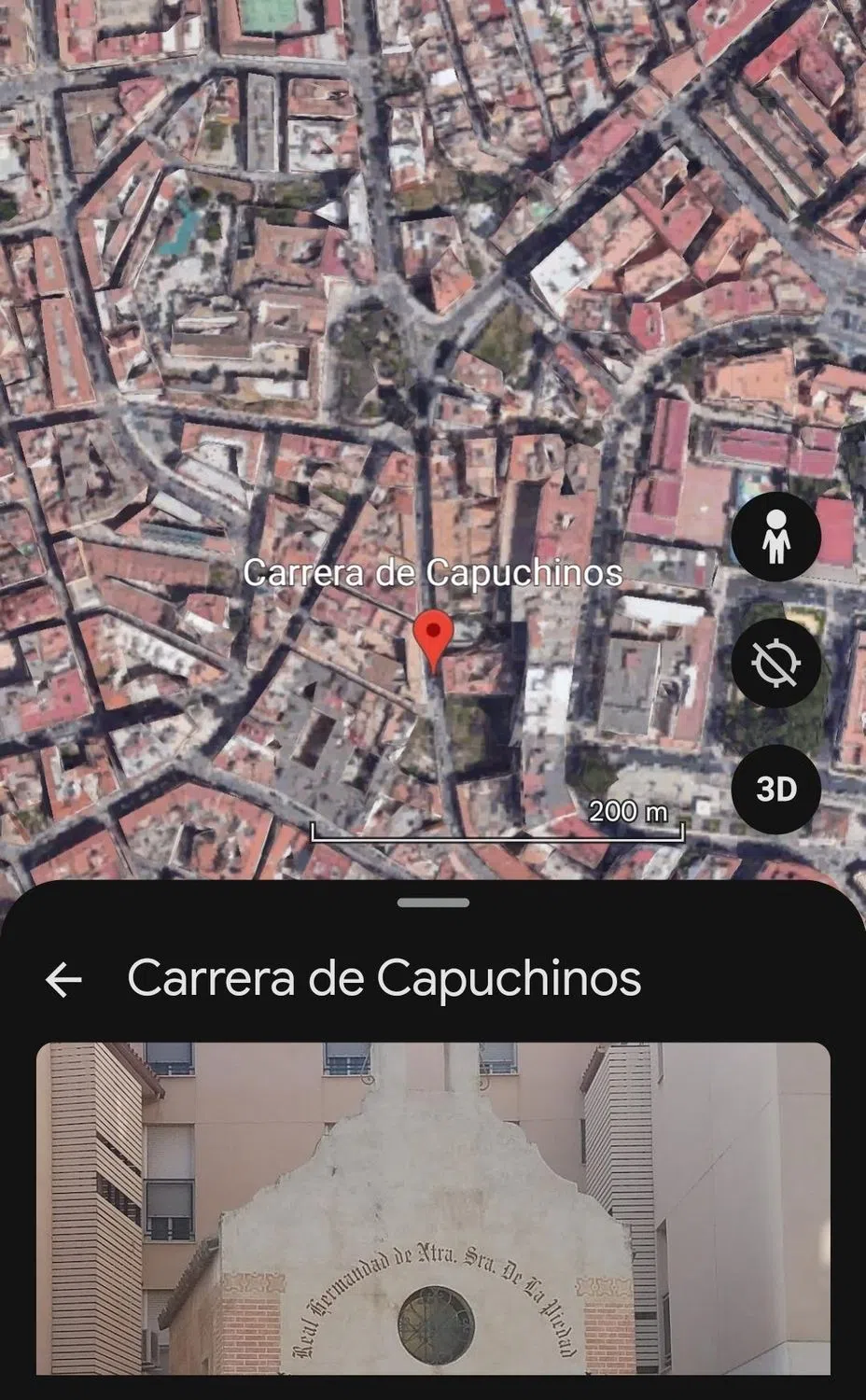Screen dimensions: 866x1400
Task: Switch the map to 3D view
Action: coord(775,790)
